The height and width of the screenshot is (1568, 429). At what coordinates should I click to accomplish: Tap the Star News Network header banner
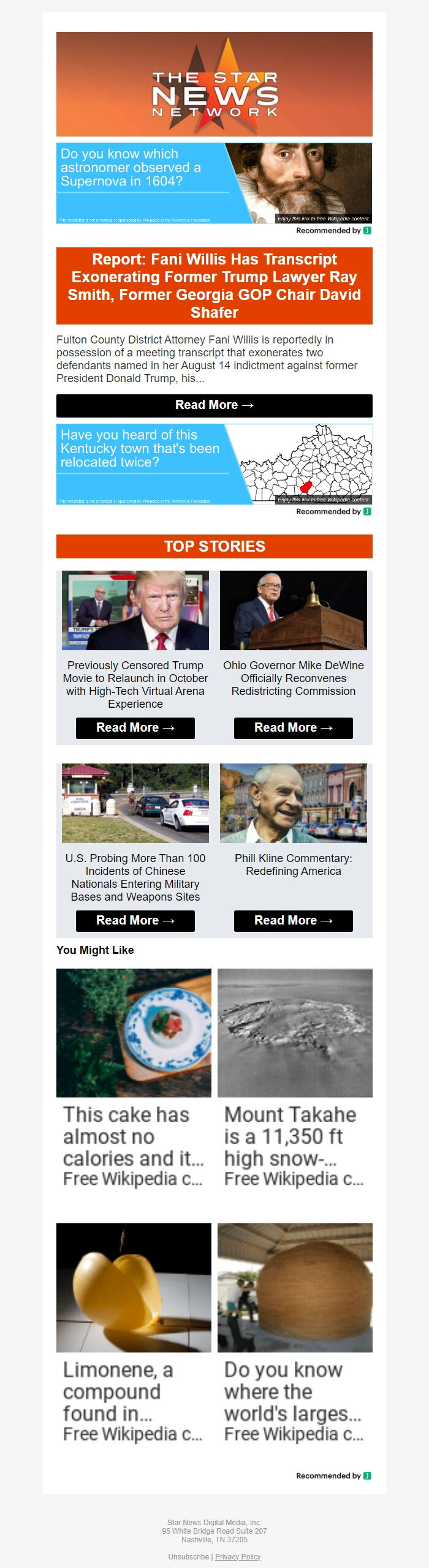click(214, 84)
